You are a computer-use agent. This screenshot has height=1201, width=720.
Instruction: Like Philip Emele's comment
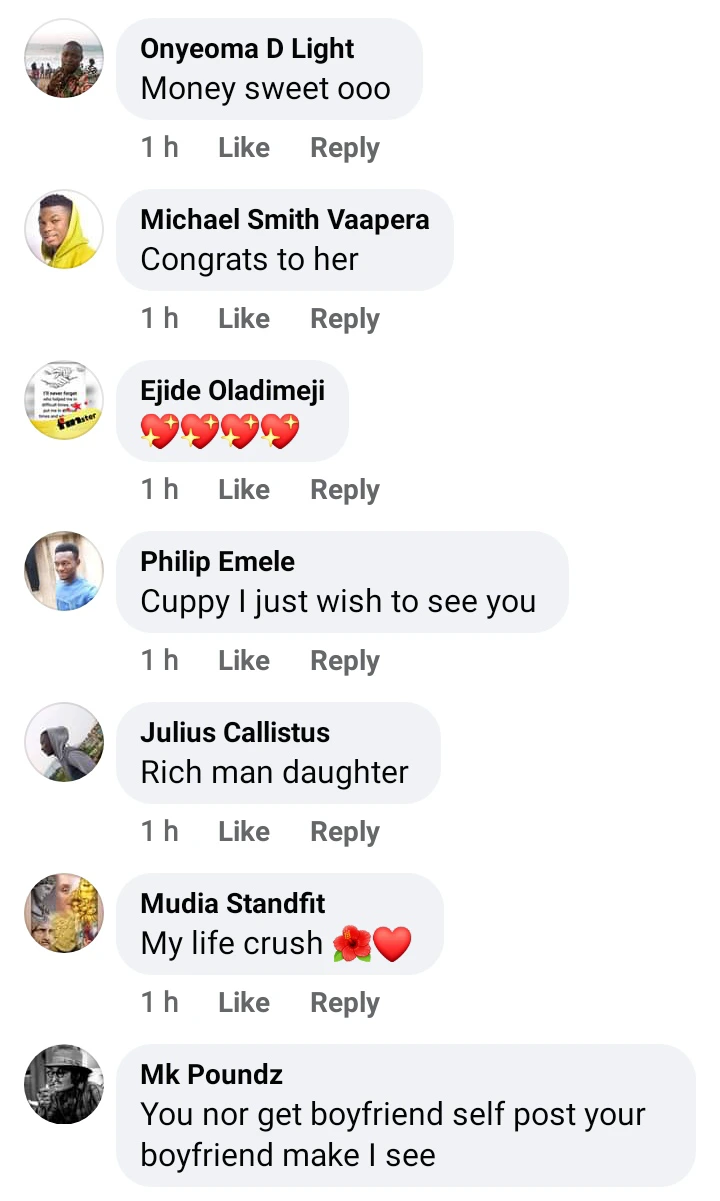pos(244,661)
